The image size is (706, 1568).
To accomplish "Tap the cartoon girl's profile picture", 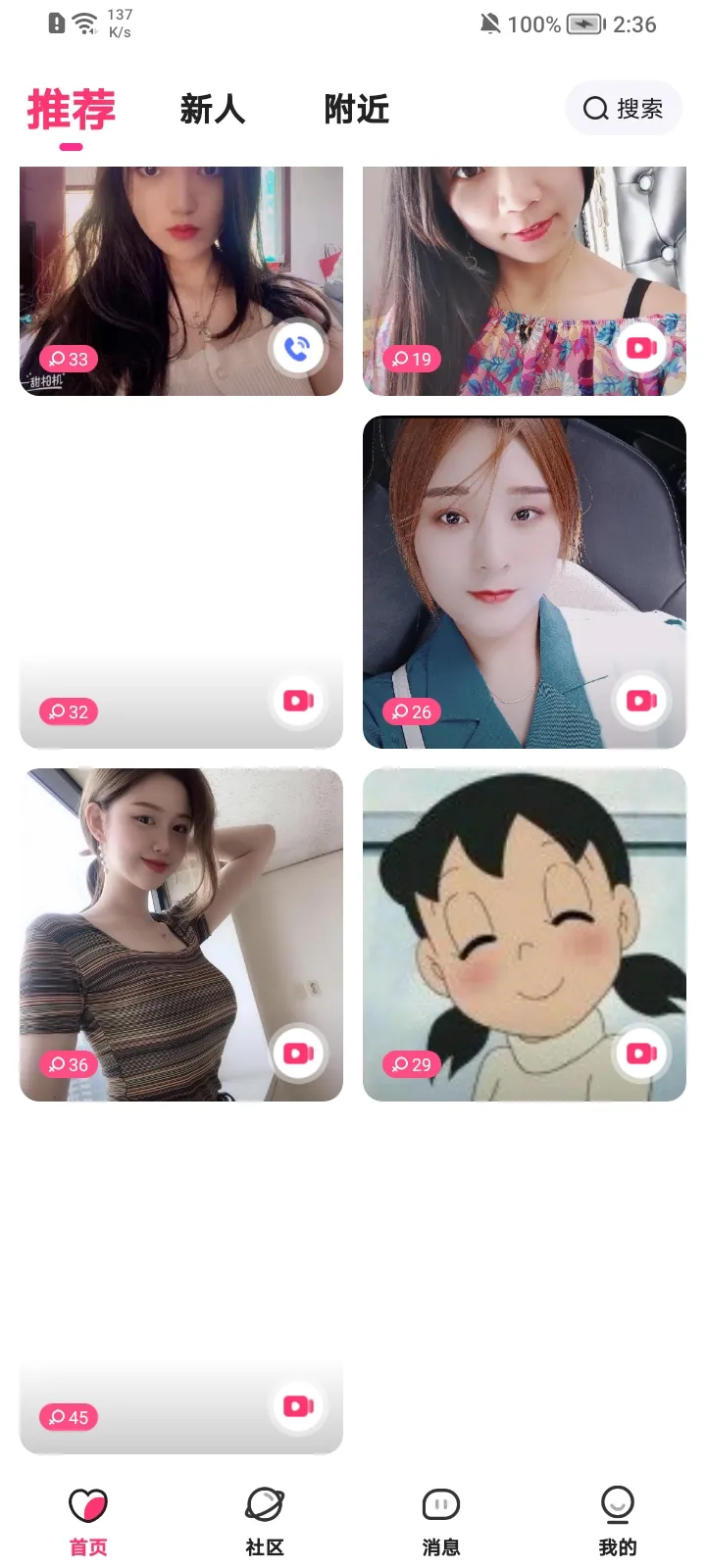I will [524, 931].
